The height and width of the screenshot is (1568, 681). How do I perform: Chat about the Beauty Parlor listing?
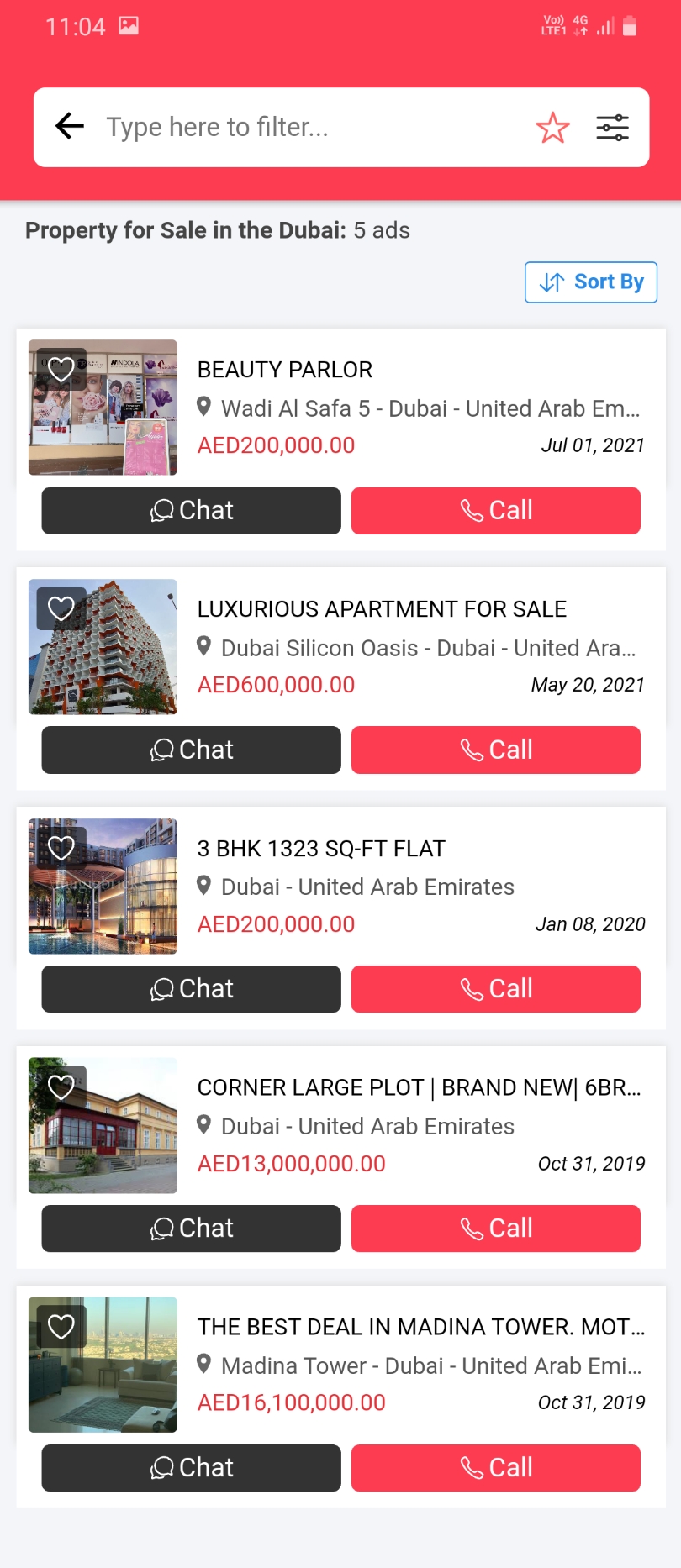pyautogui.click(x=191, y=511)
